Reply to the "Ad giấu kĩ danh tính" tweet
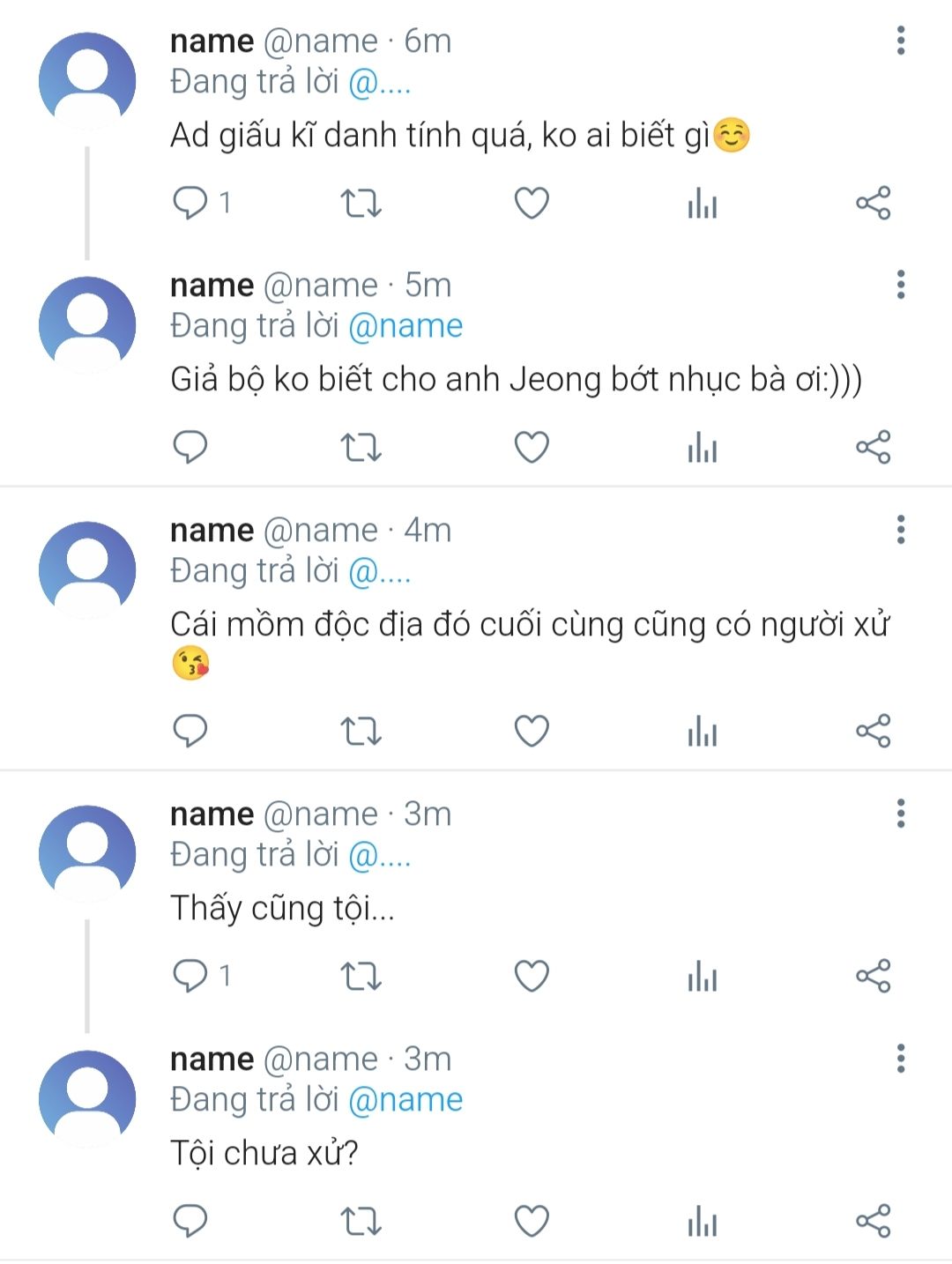The width and height of the screenshot is (952, 1264). 190,204
